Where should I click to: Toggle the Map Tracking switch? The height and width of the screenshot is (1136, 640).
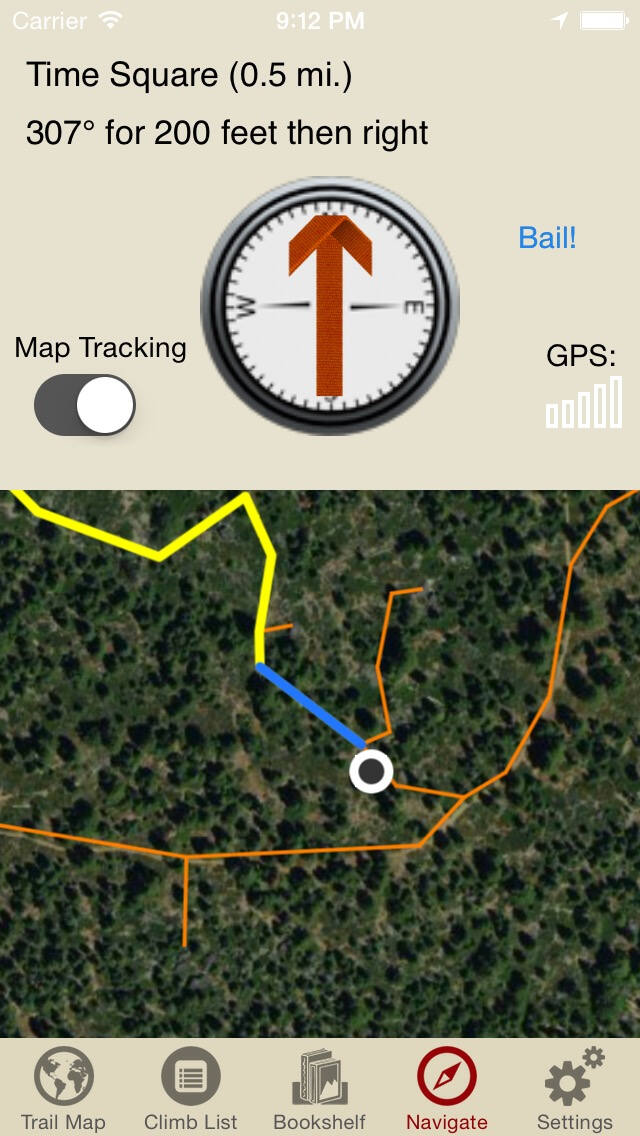tap(85, 405)
